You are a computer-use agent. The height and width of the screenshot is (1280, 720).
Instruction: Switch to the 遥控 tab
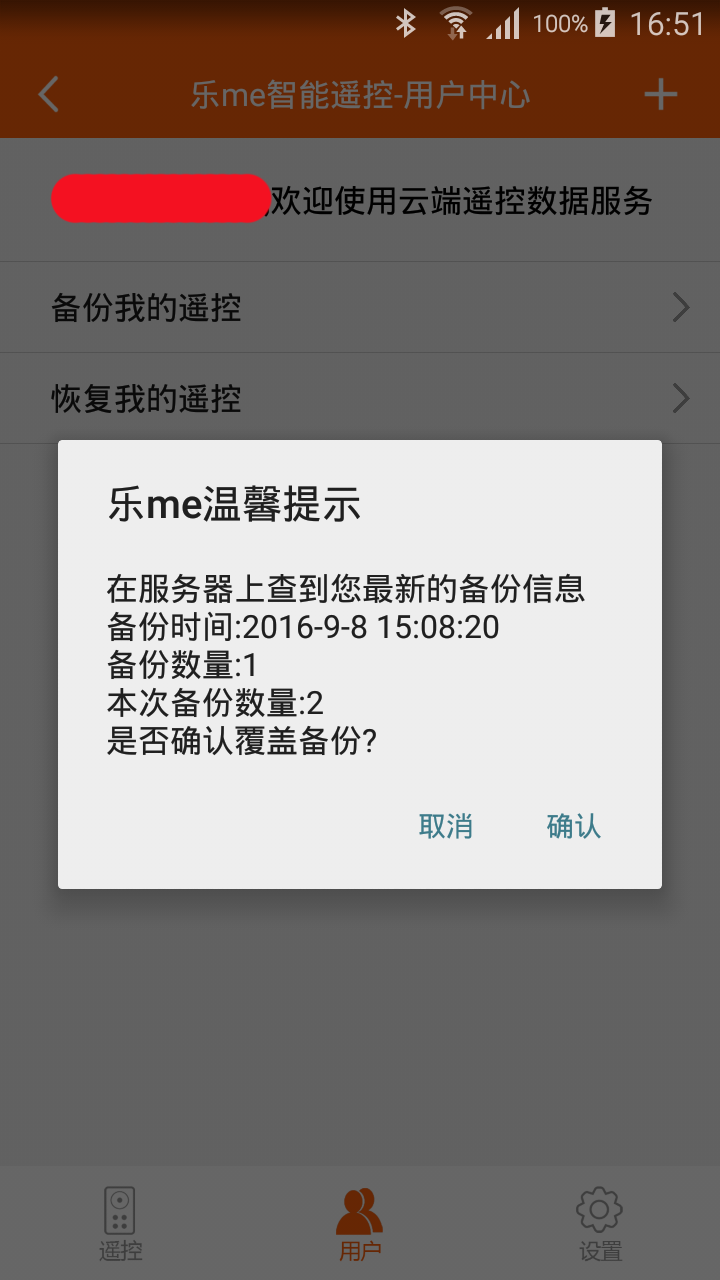pos(120,1223)
